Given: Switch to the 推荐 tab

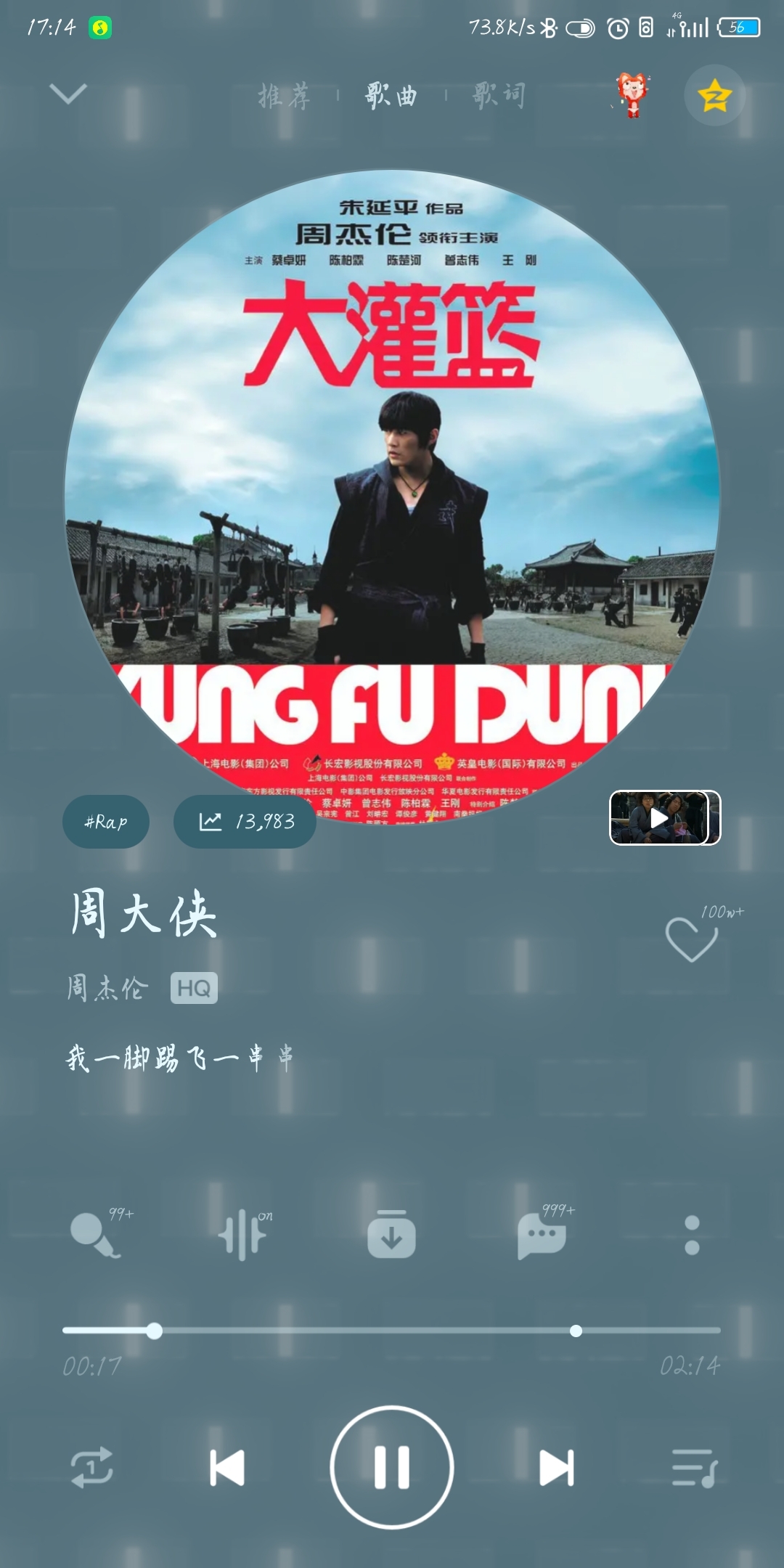Looking at the screenshot, I should 285,95.
